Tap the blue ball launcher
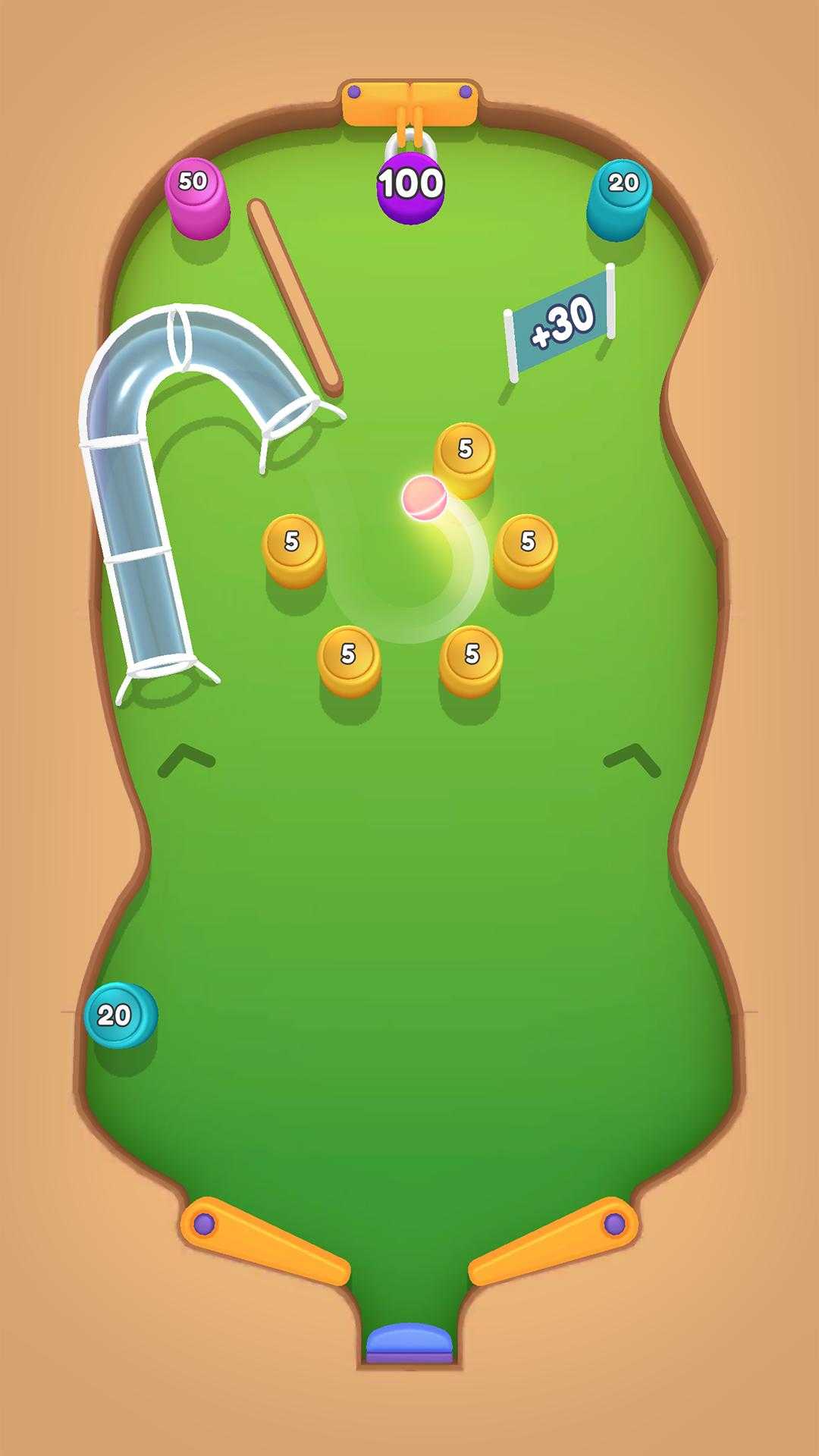Image resolution: width=819 pixels, height=1456 pixels. [409, 1343]
